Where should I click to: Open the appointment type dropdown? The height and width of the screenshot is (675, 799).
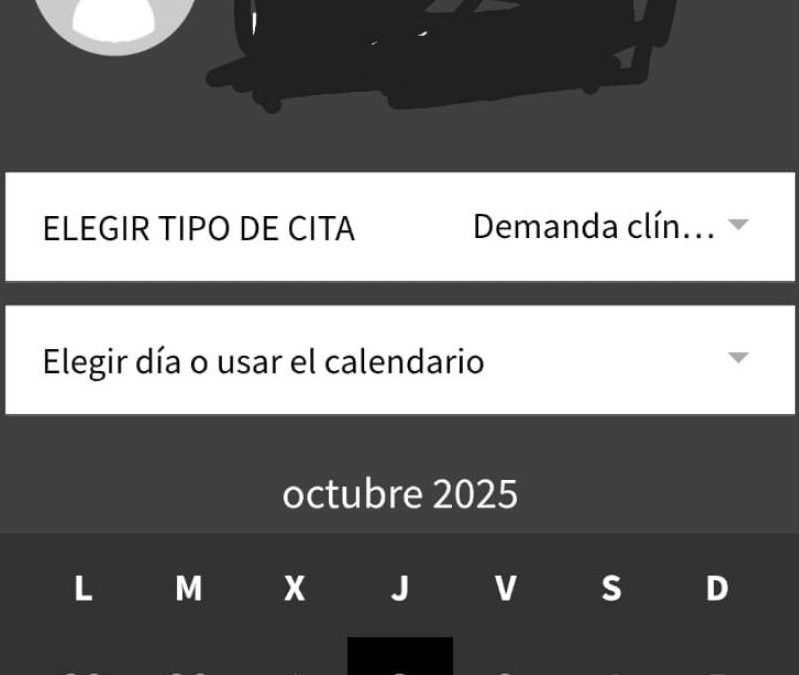pos(610,227)
